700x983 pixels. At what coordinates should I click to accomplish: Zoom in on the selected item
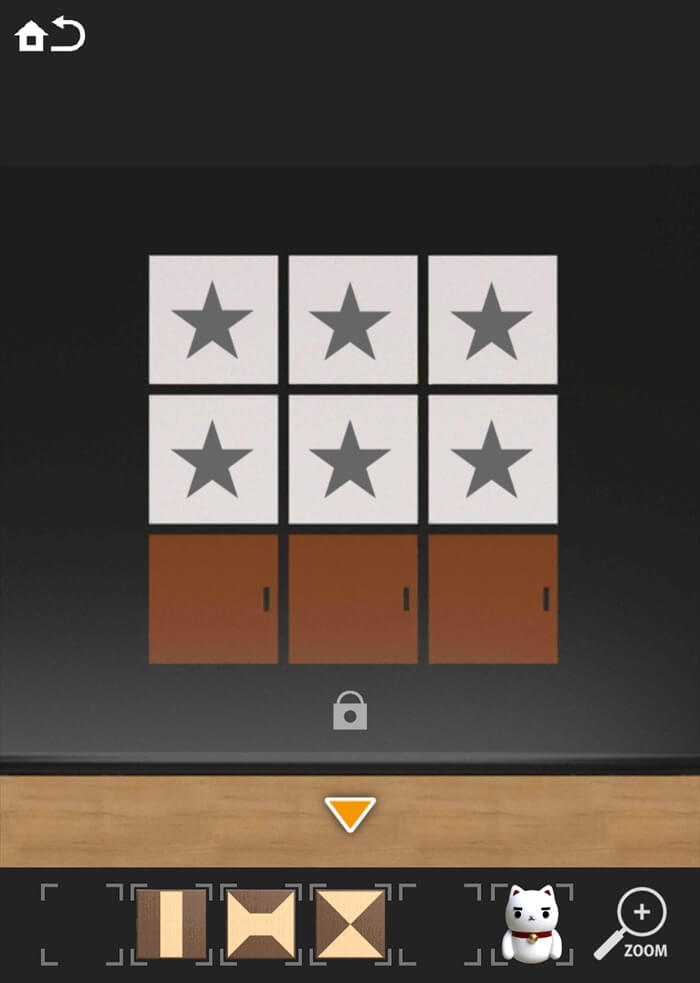pyautogui.click(x=632, y=923)
